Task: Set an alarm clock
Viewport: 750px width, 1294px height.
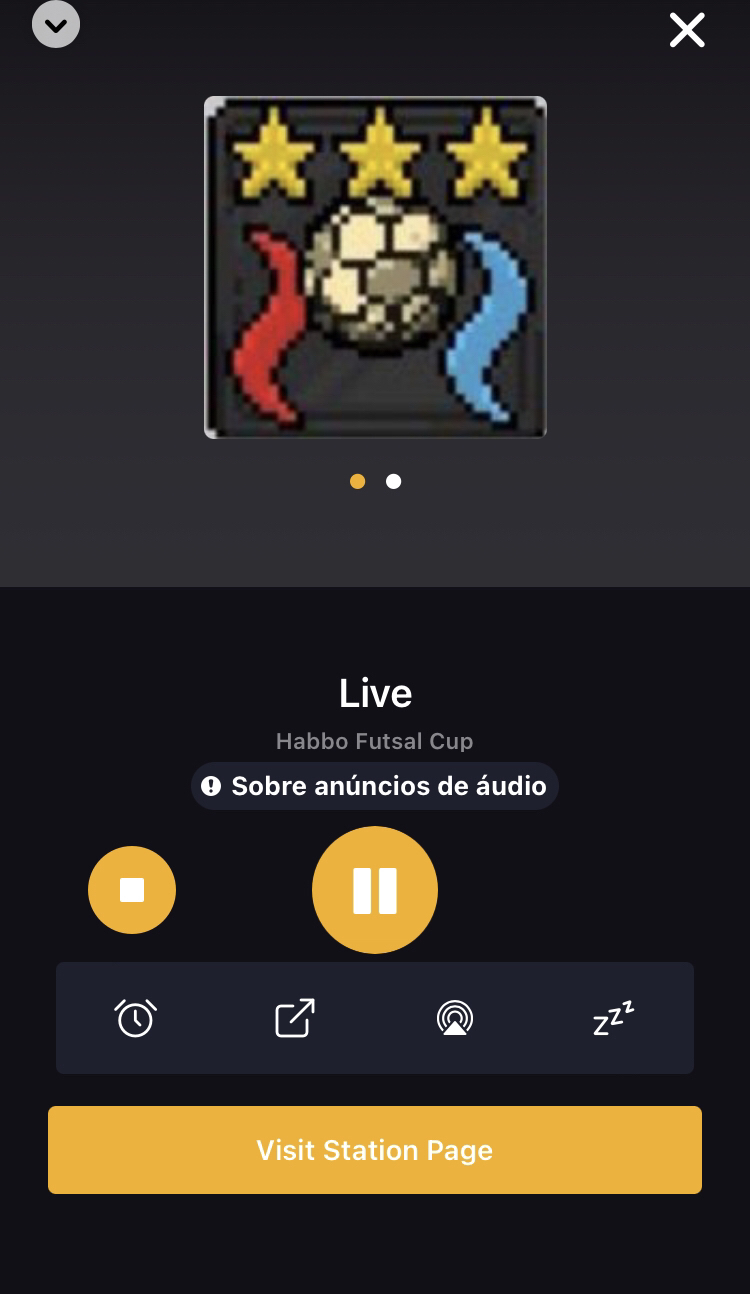Action: pos(136,1018)
